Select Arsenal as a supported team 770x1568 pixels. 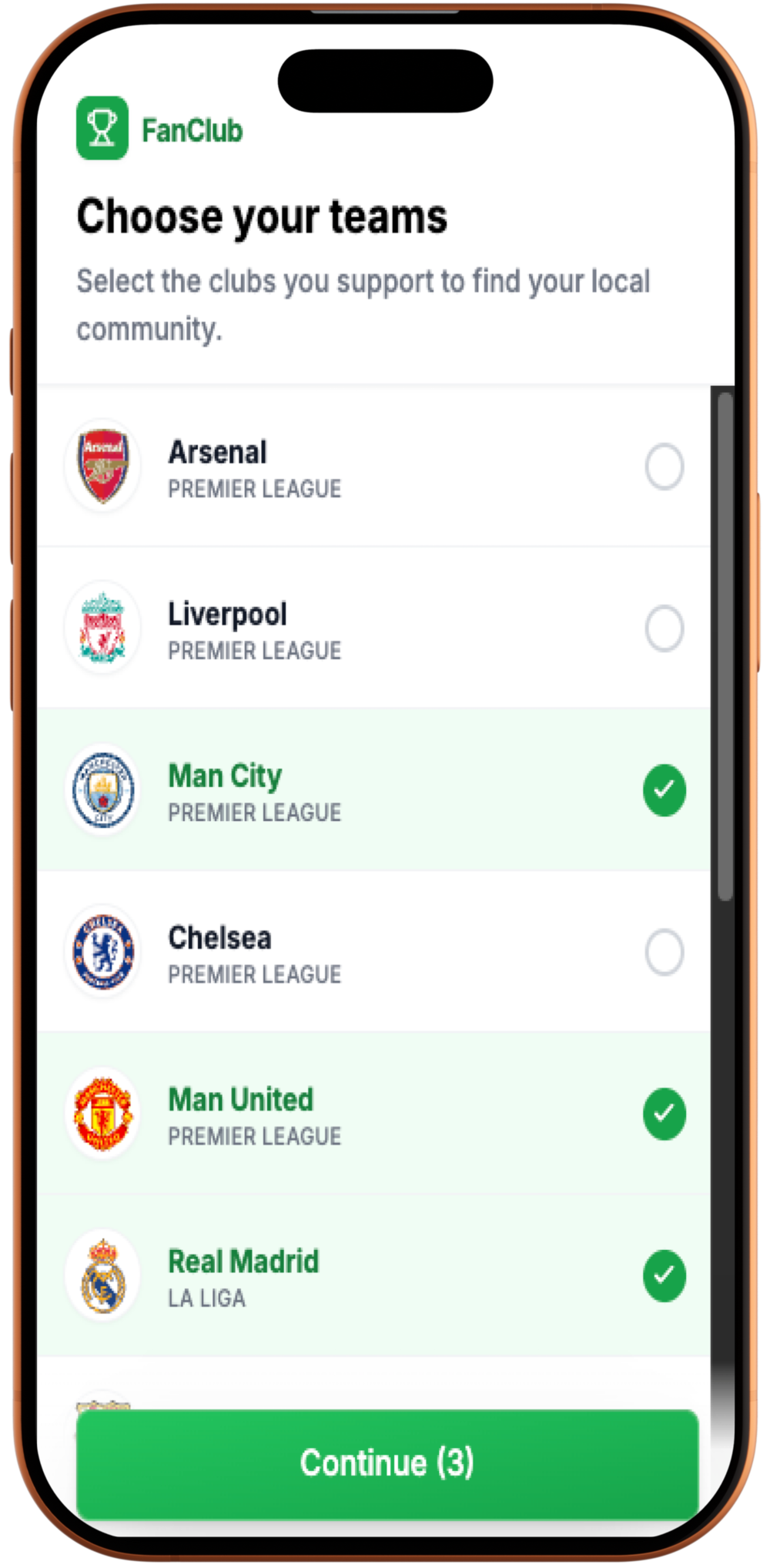664,467
